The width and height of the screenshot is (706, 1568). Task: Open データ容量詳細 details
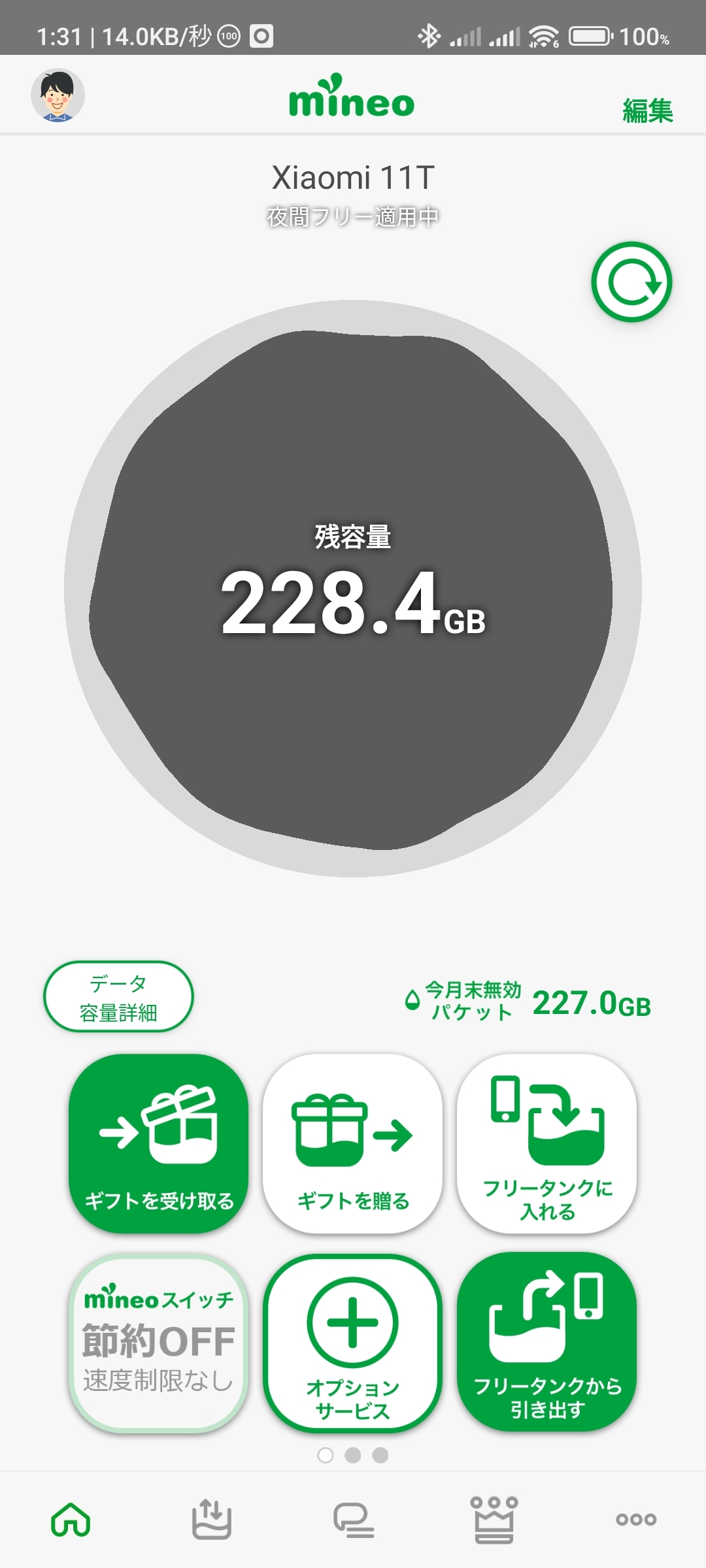tap(118, 997)
